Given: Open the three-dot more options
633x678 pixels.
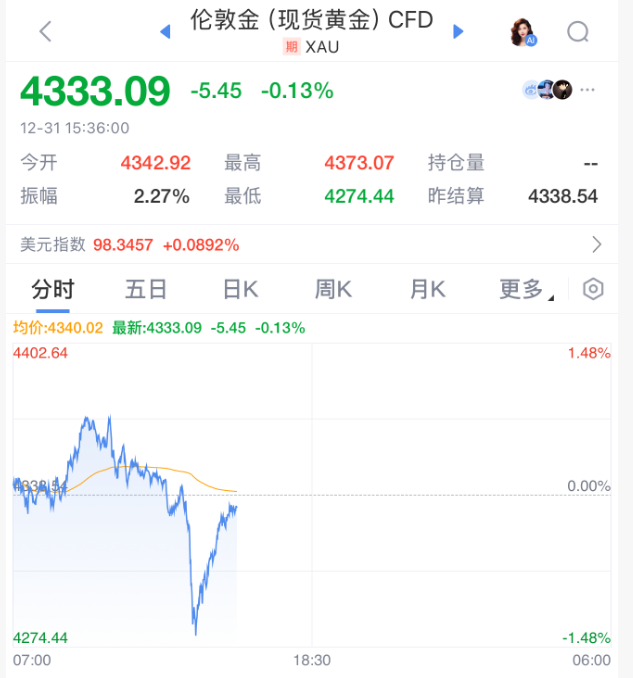Looking at the screenshot, I should pos(587,90).
